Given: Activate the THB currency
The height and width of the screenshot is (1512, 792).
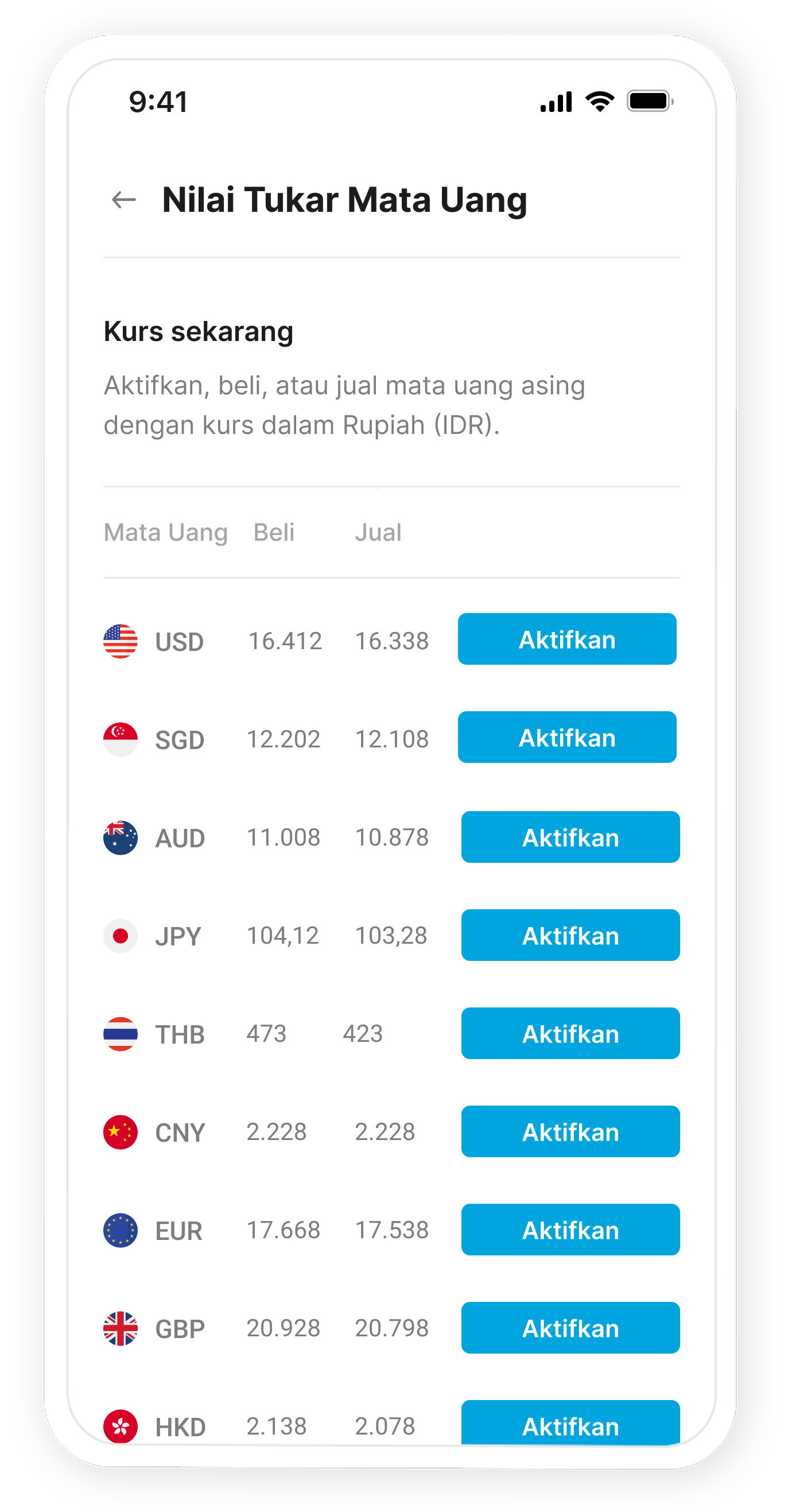Looking at the screenshot, I should click(x=570, y=1033).
